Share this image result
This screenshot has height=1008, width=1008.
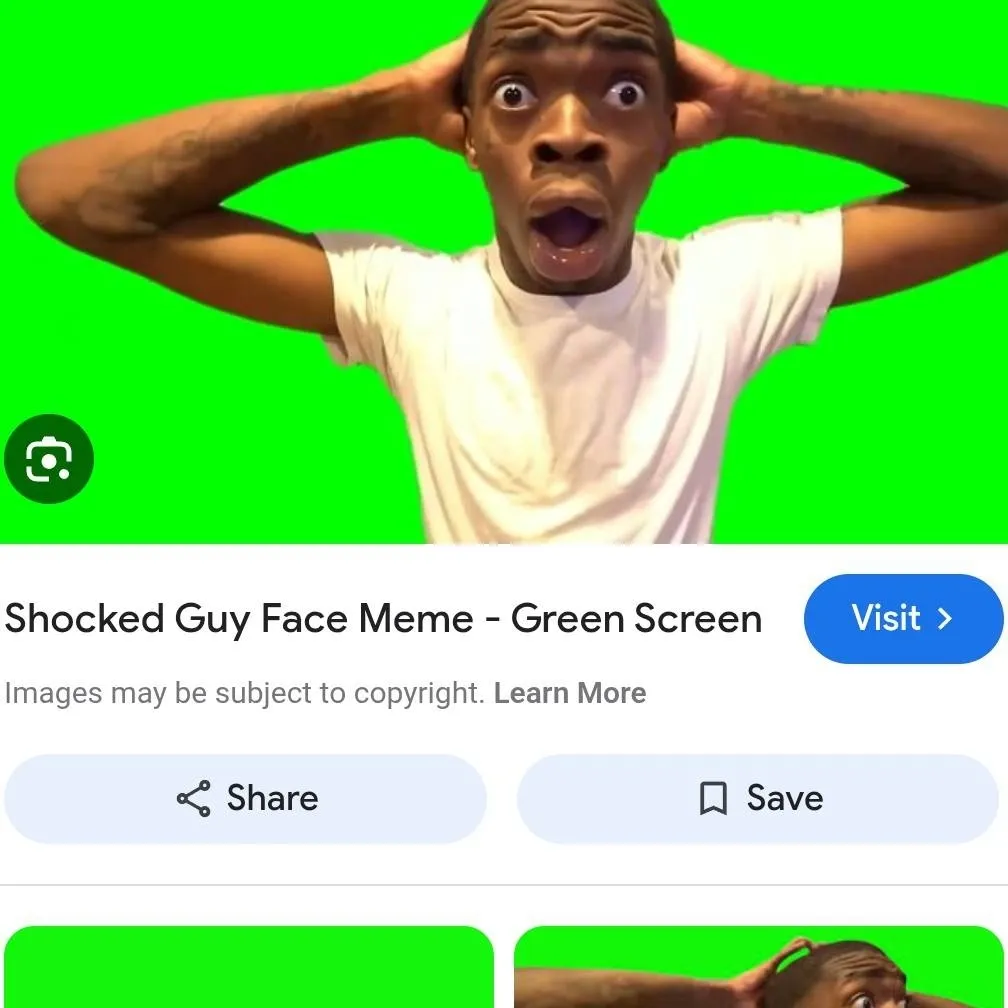tap(246, 798)
